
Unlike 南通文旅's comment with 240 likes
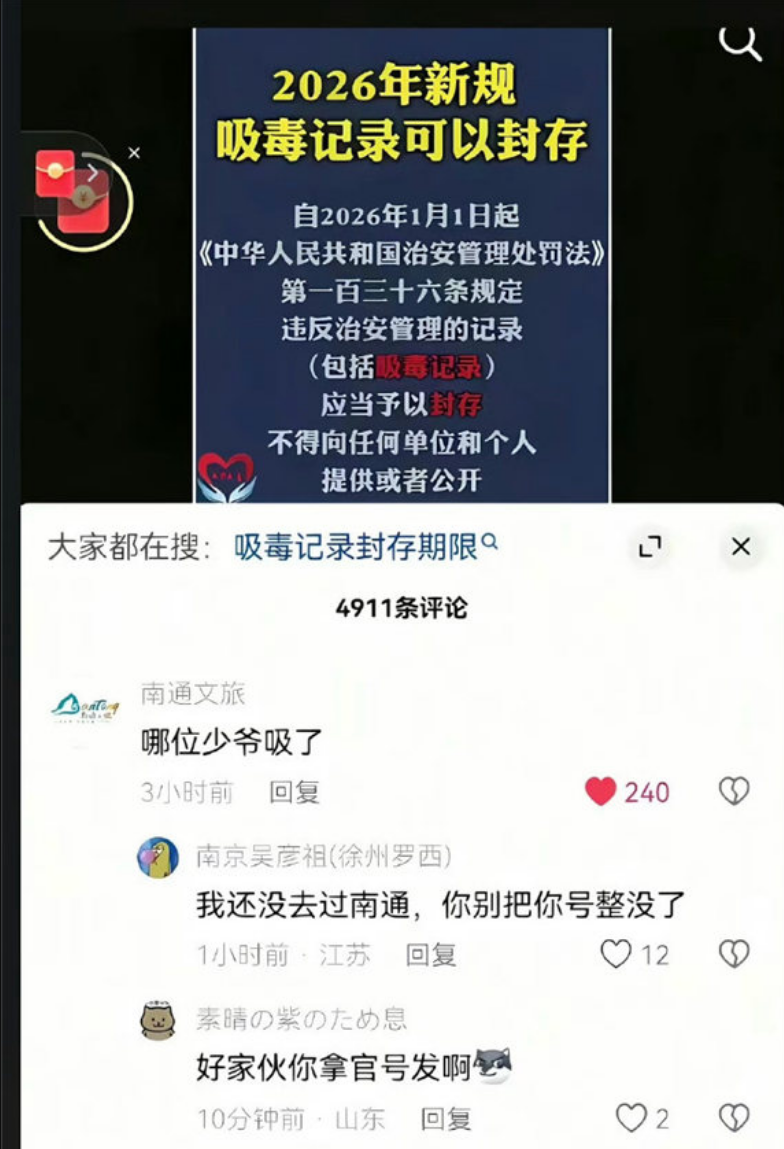click(601, 792)
